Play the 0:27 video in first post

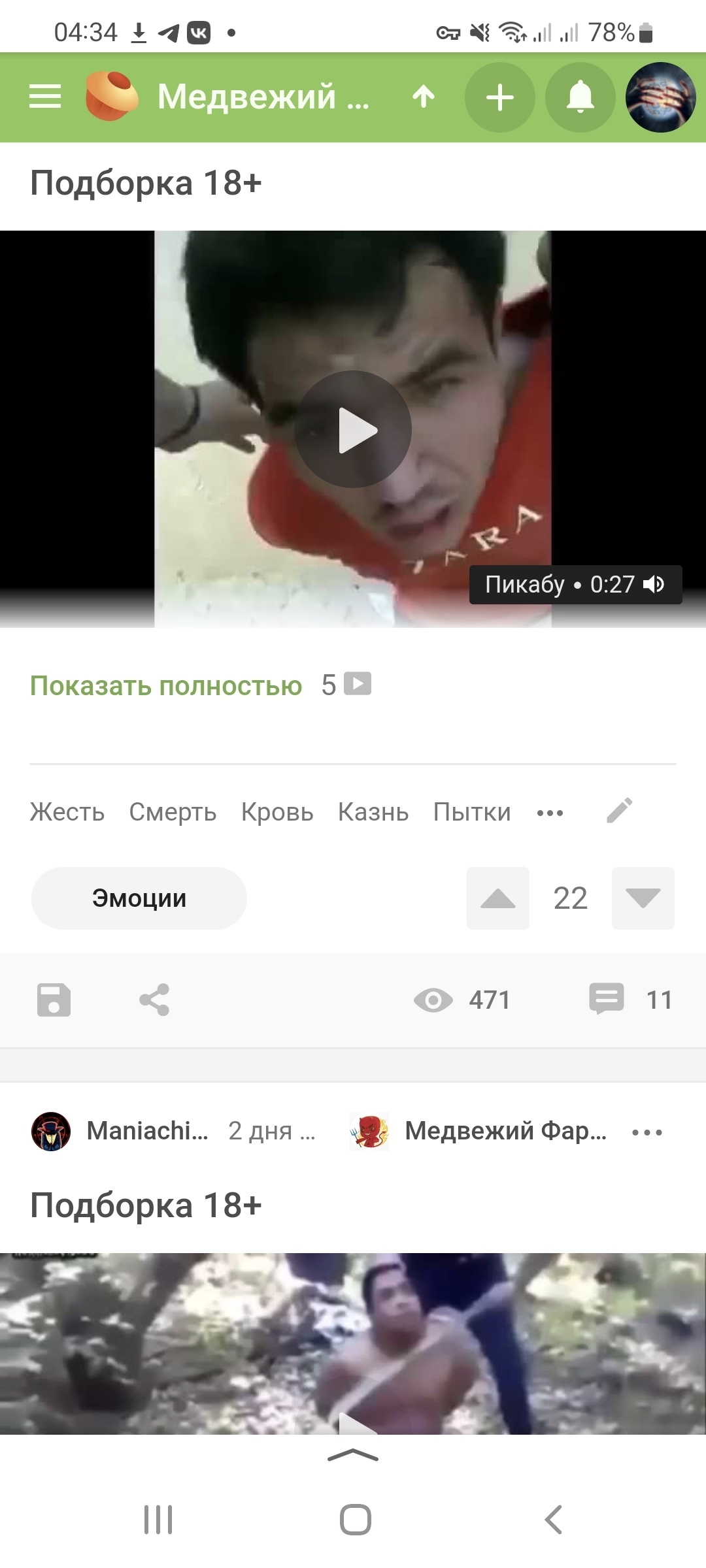tap(353, 429)
